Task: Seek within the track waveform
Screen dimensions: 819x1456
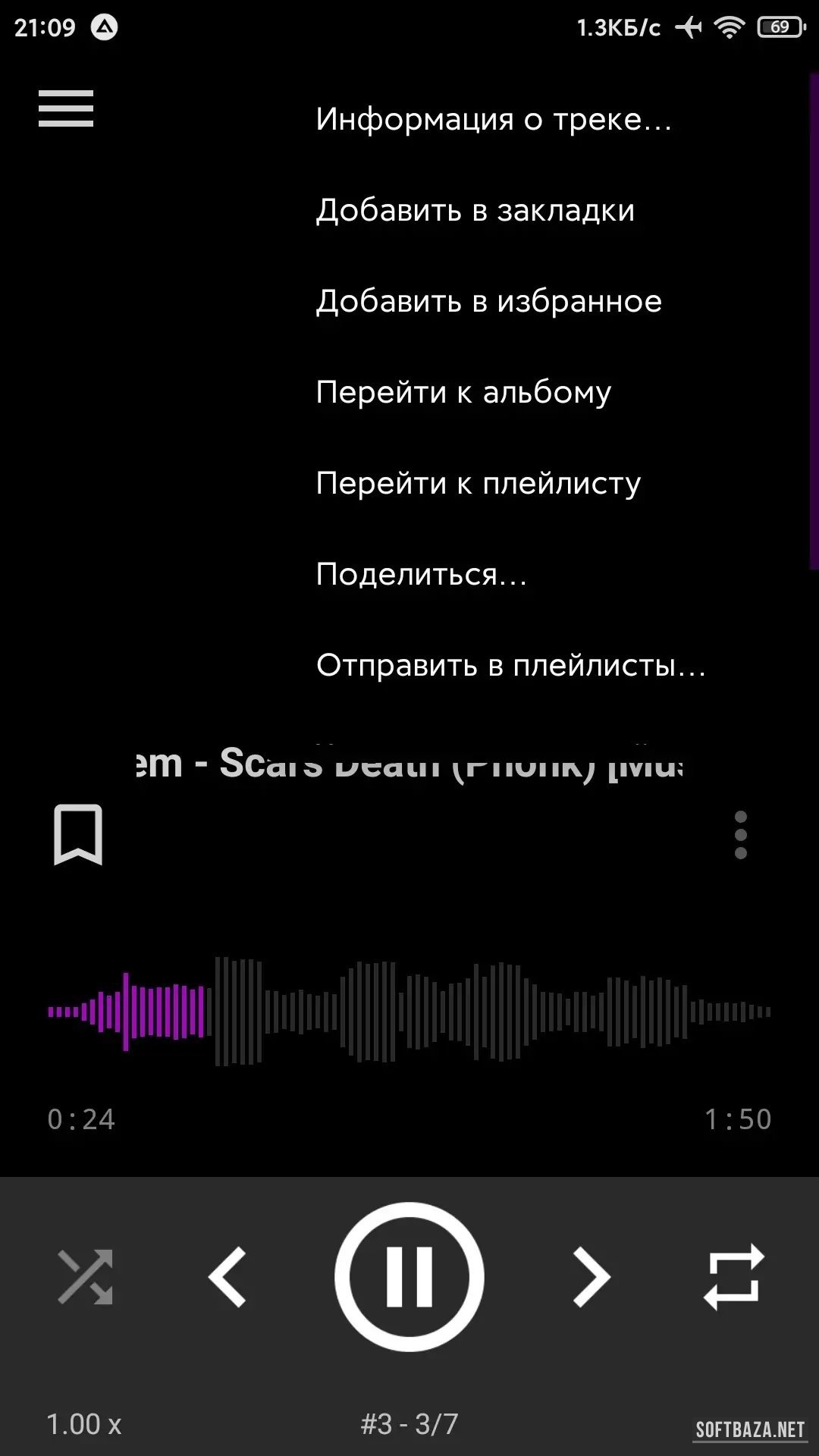Action: coord(409,1011)
